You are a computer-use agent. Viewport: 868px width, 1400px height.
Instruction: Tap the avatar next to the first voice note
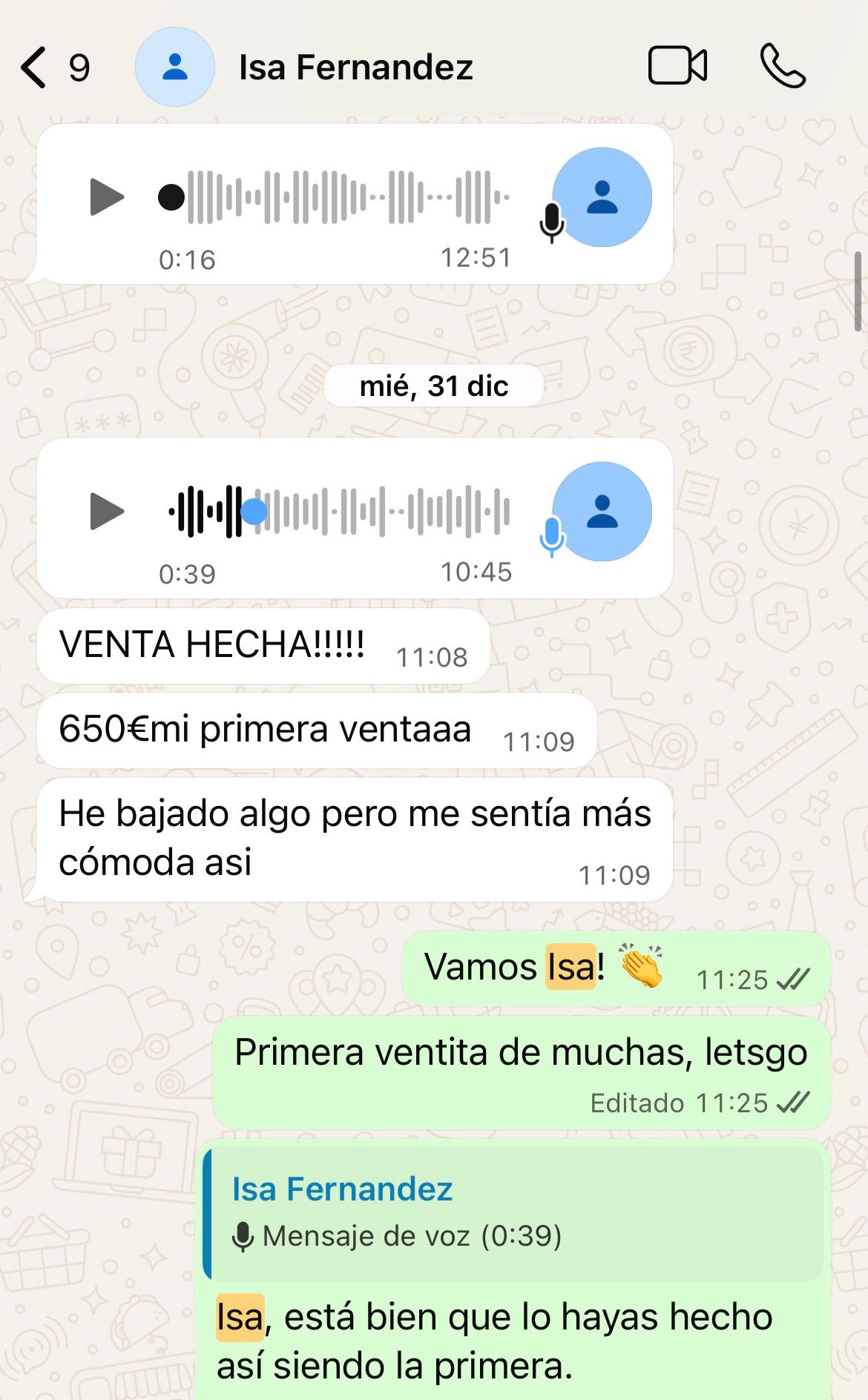click(x=605, y=197)
